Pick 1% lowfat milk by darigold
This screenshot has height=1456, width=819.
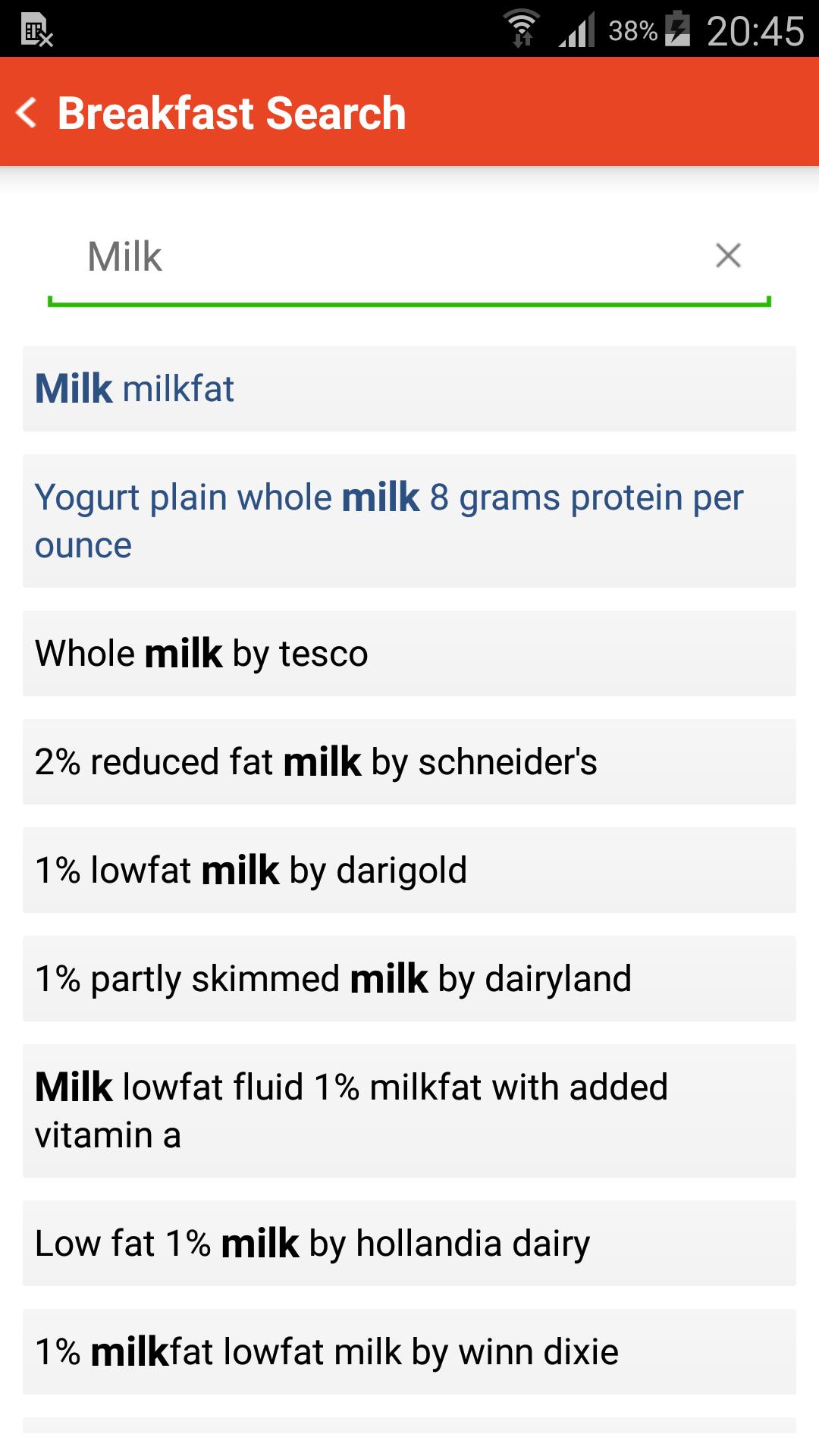[x=409, y=871]
